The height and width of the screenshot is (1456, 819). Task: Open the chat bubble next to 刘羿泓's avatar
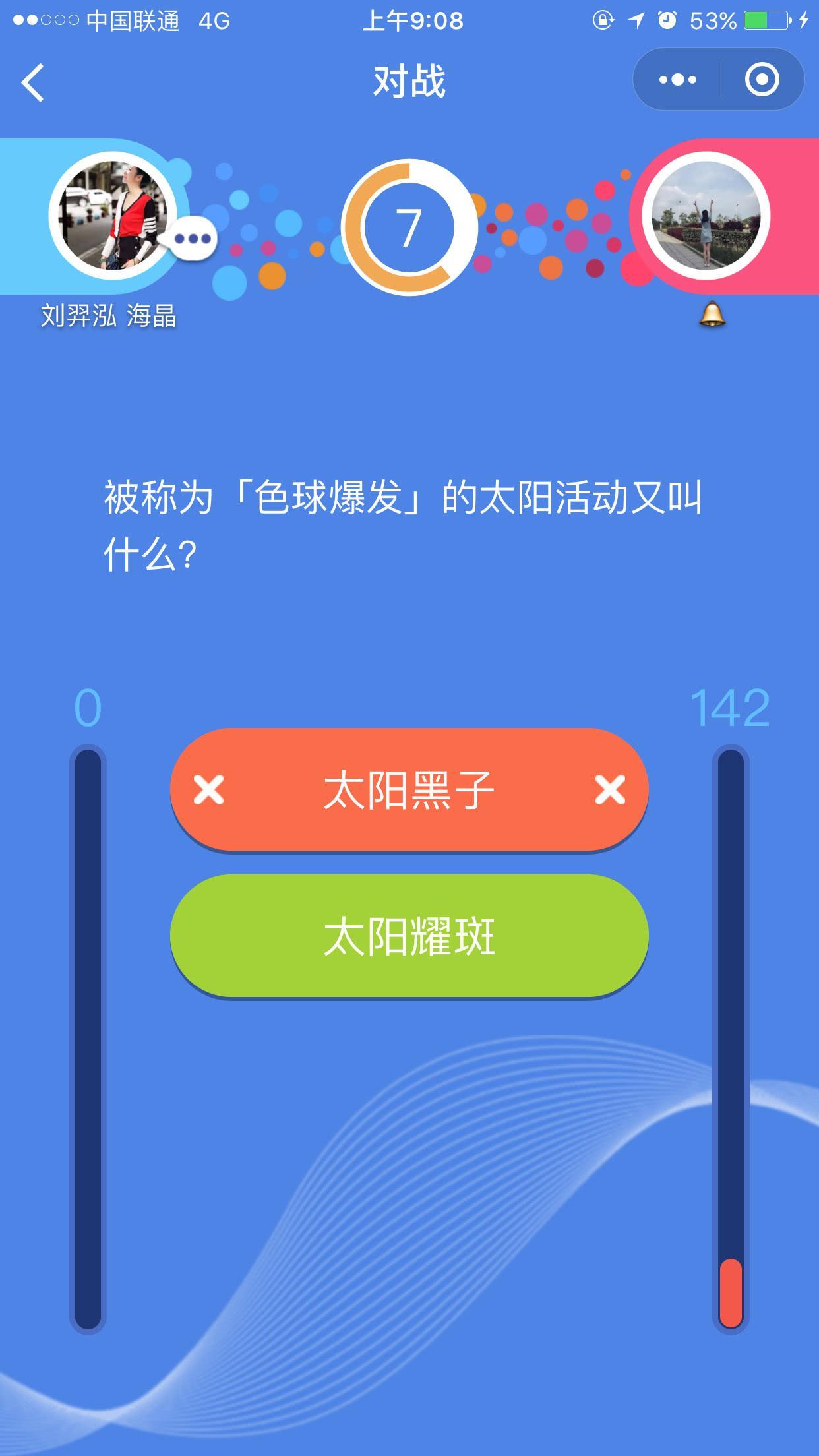tap(193, 239)
